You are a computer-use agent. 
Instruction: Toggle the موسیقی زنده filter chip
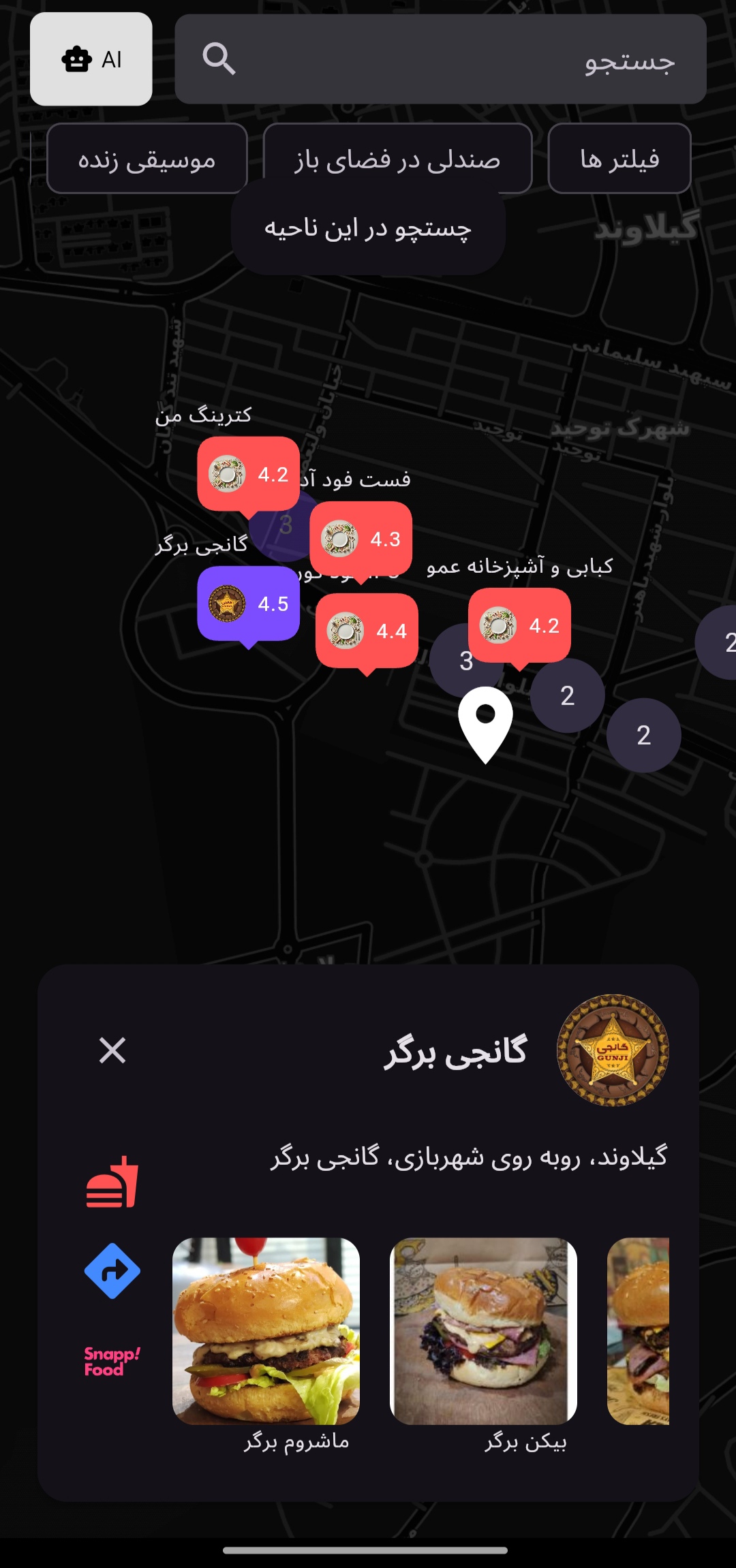[146, 158]
